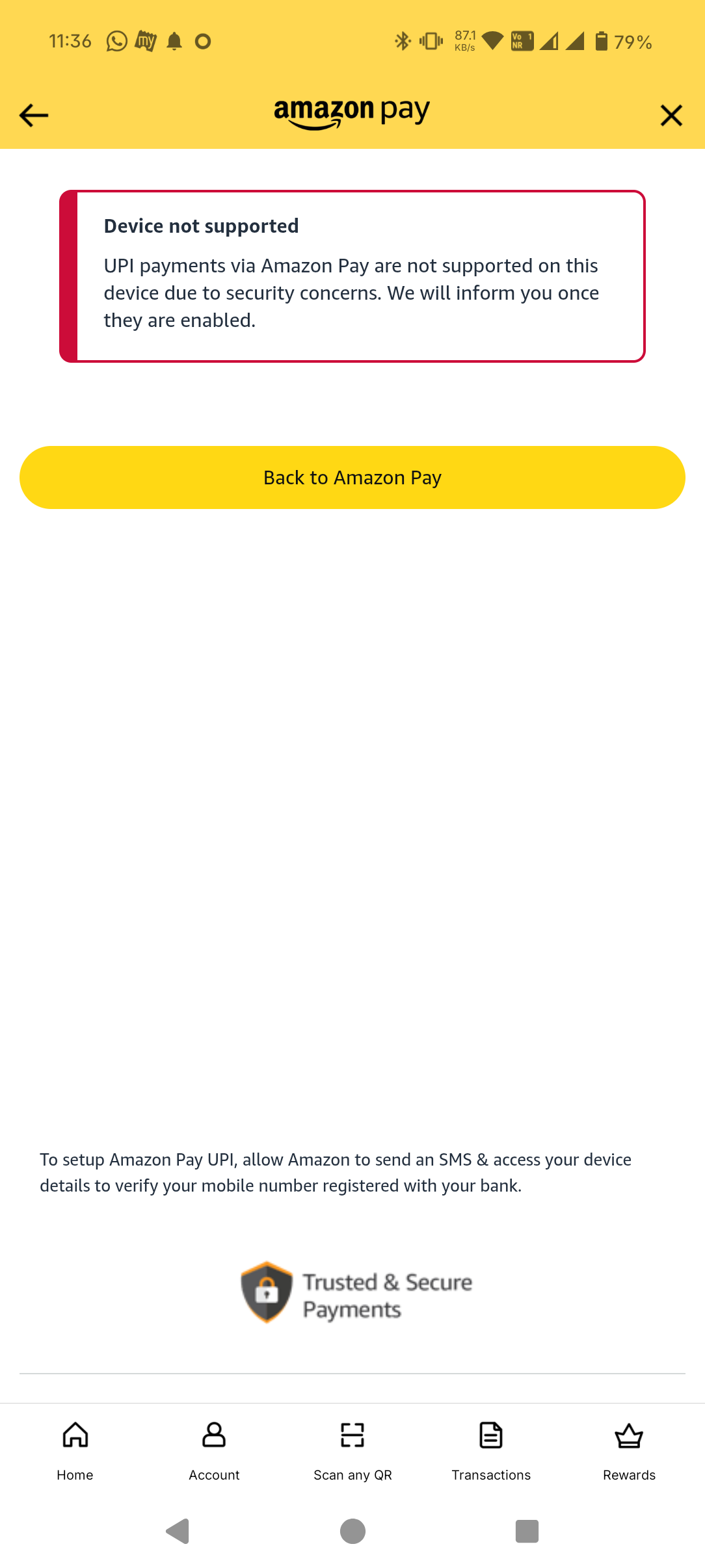The image size is (705, 1568).
Task: Tap the system back button
Action: pyautogui.click(x=178, y=1531)
